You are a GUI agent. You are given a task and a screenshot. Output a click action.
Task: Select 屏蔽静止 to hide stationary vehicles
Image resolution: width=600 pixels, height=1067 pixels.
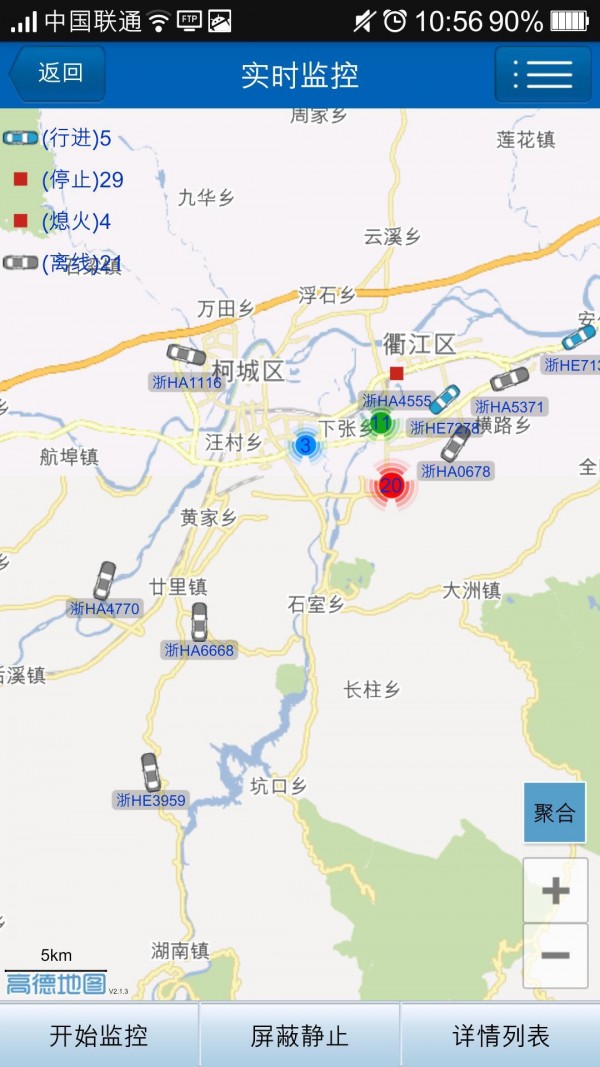tap(299, 1035)
